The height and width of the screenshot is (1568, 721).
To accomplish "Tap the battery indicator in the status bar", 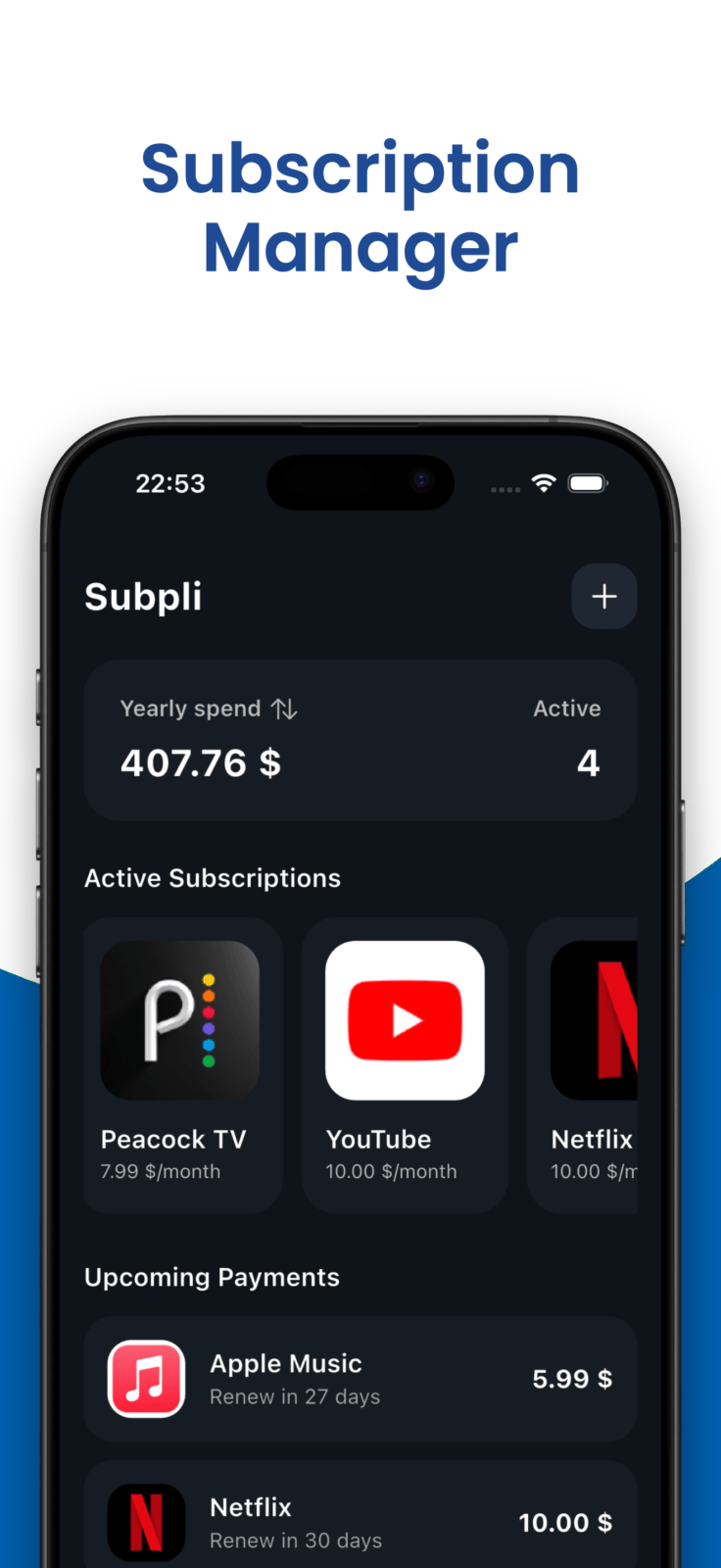I will 588,482.
